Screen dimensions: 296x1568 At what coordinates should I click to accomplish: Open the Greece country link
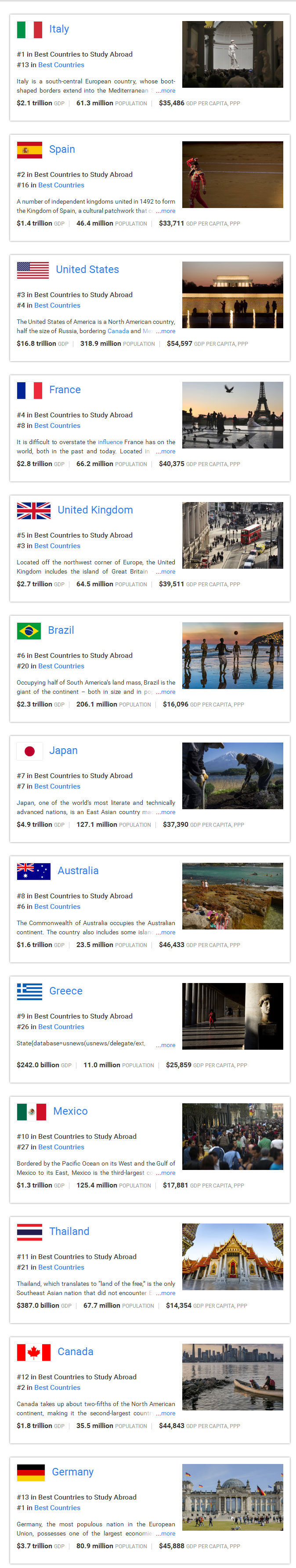(66, 991)
